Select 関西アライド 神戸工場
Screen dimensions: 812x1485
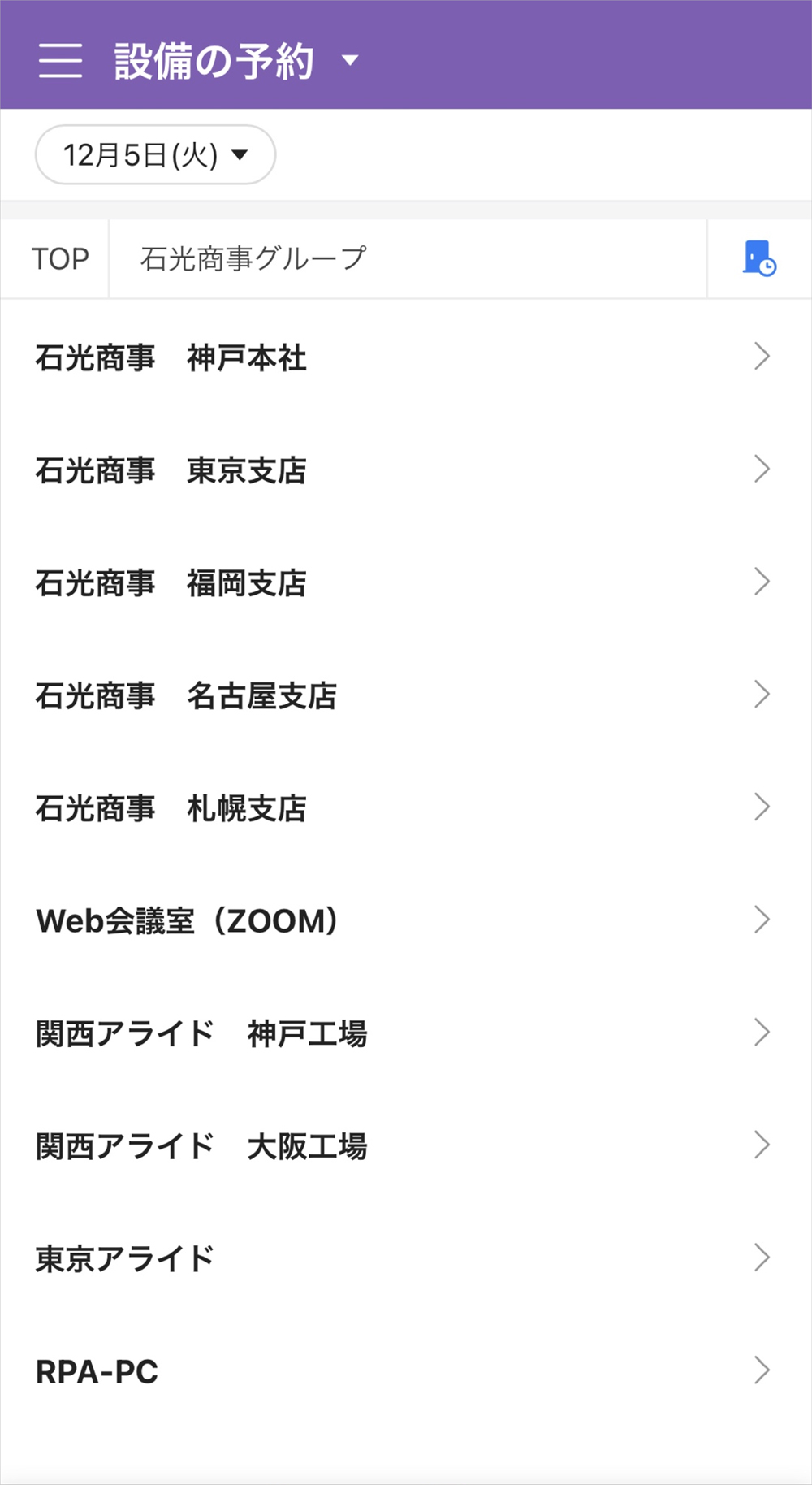(x=404, y=1033)
